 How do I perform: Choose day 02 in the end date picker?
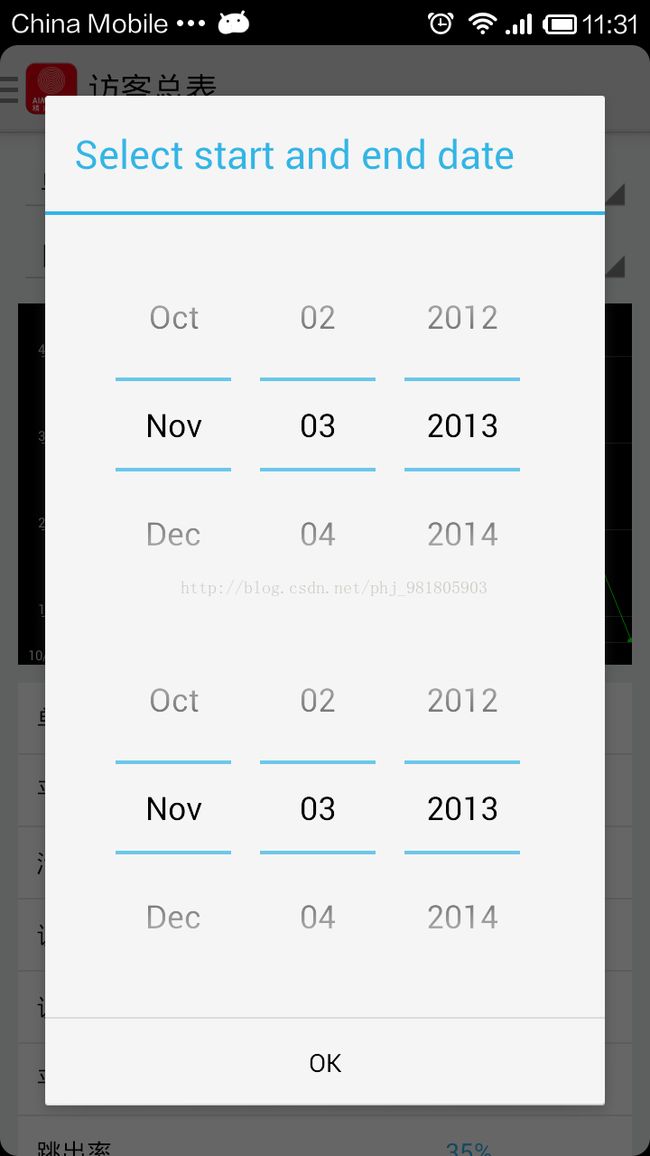click(x=318, y=700)
